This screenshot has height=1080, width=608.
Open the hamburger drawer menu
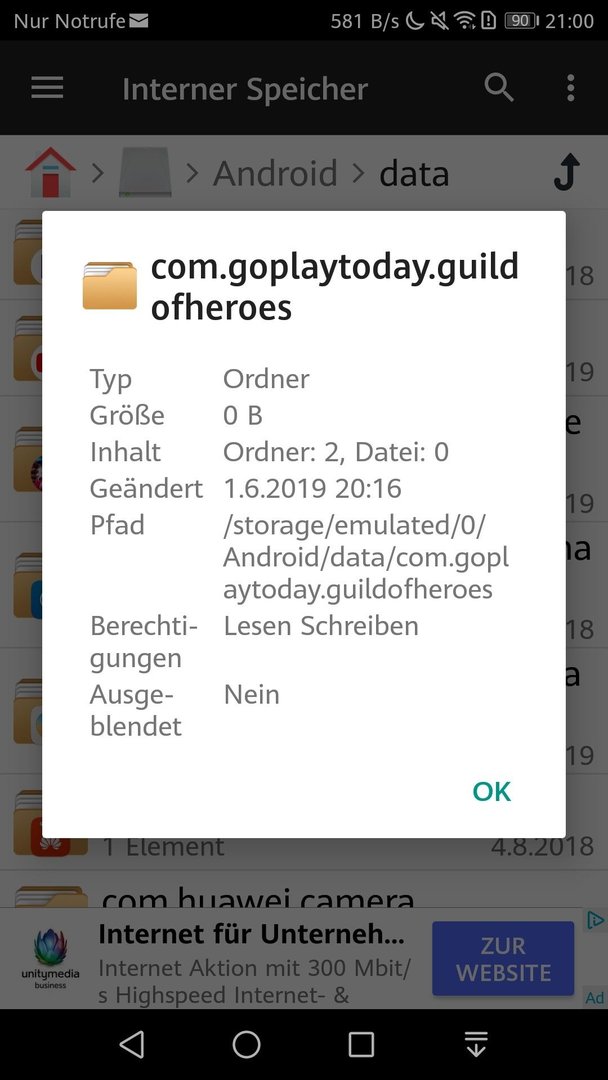click(x=48, y=88)
